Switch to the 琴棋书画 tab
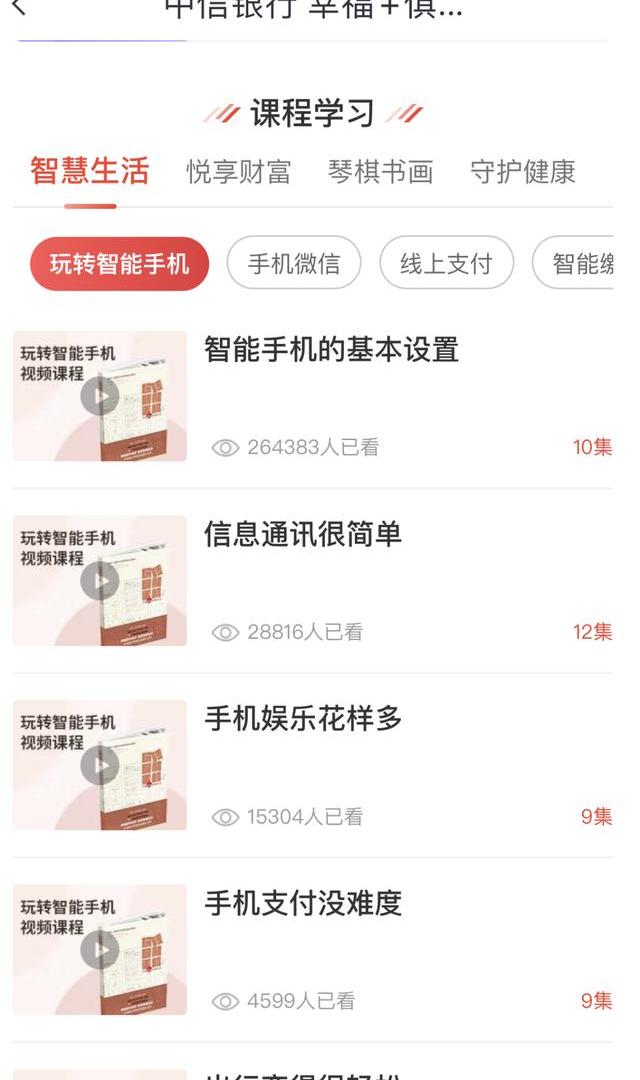 (x=380, y=172)
